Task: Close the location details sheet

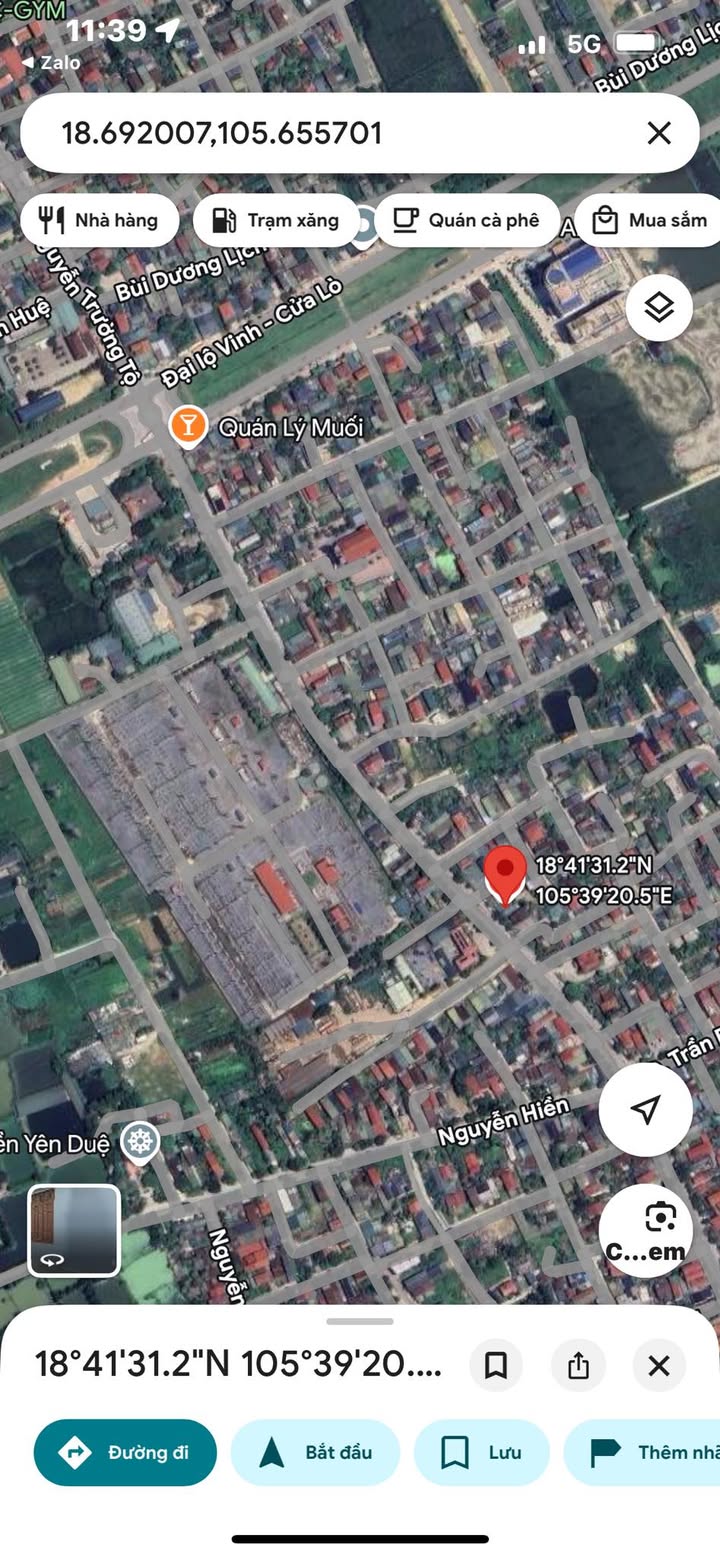Action: pyautogui.click(x=658, y=1365)
